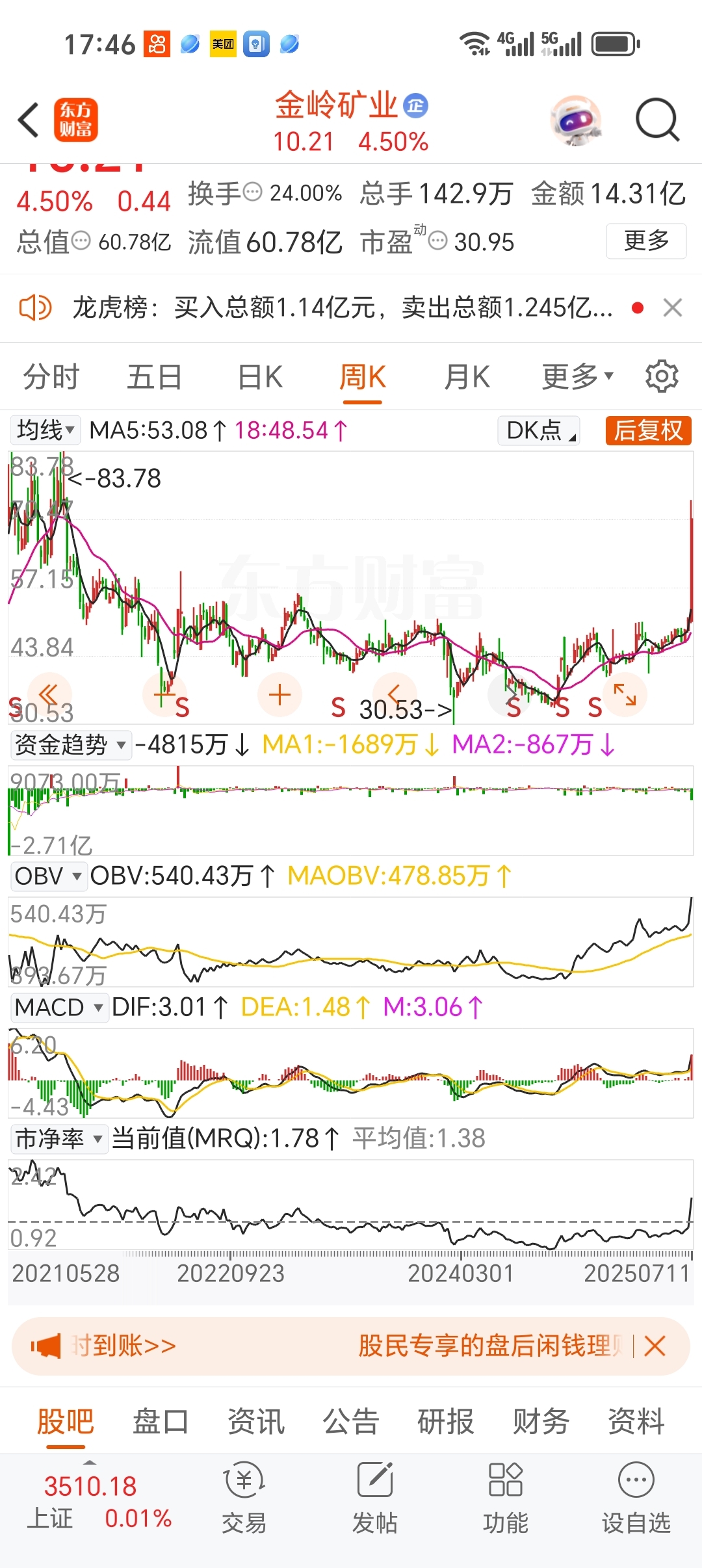Screen dimensions: 702x1568
Task: Open the DK点 selector
Action: pos(539,430)
